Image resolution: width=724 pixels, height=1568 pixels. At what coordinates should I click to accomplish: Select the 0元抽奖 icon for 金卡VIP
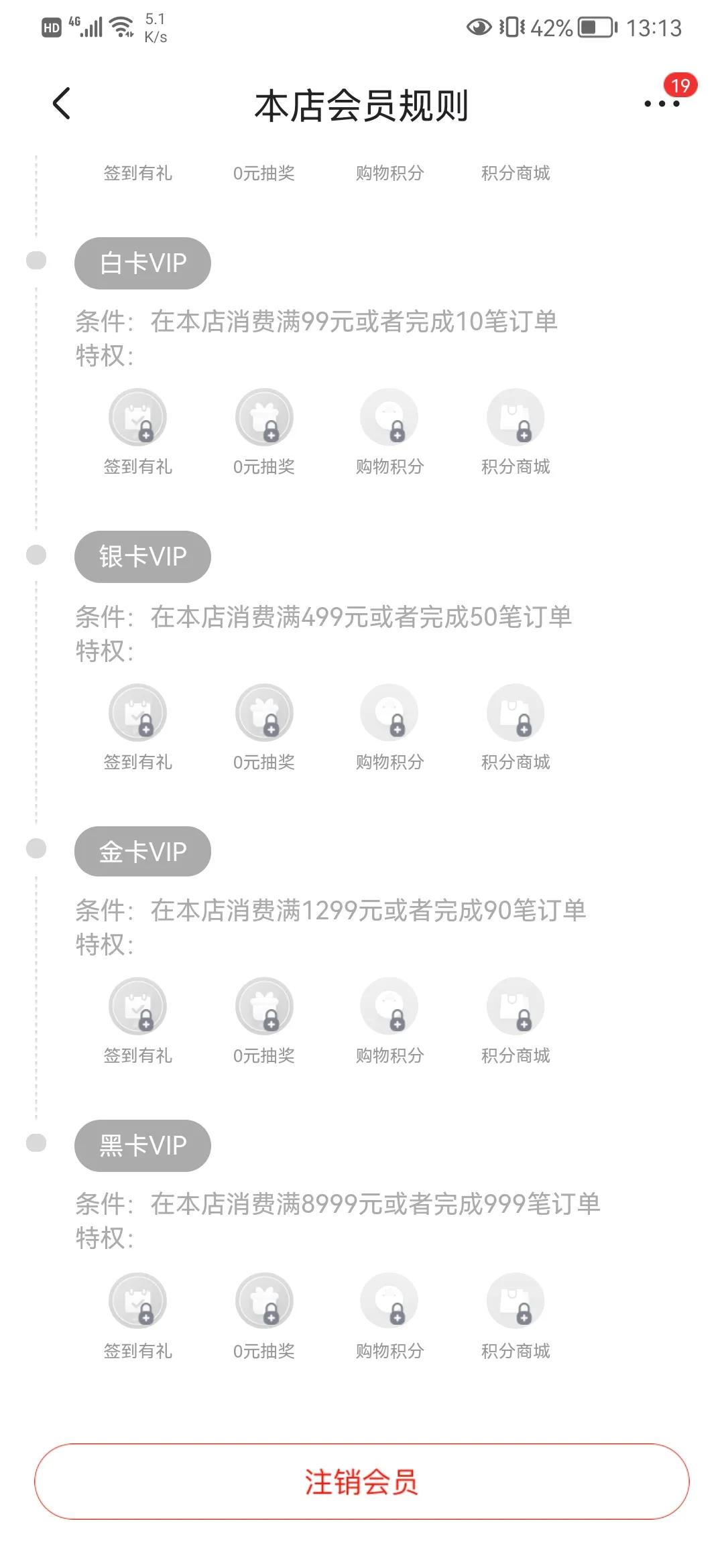click(263, 1006)
